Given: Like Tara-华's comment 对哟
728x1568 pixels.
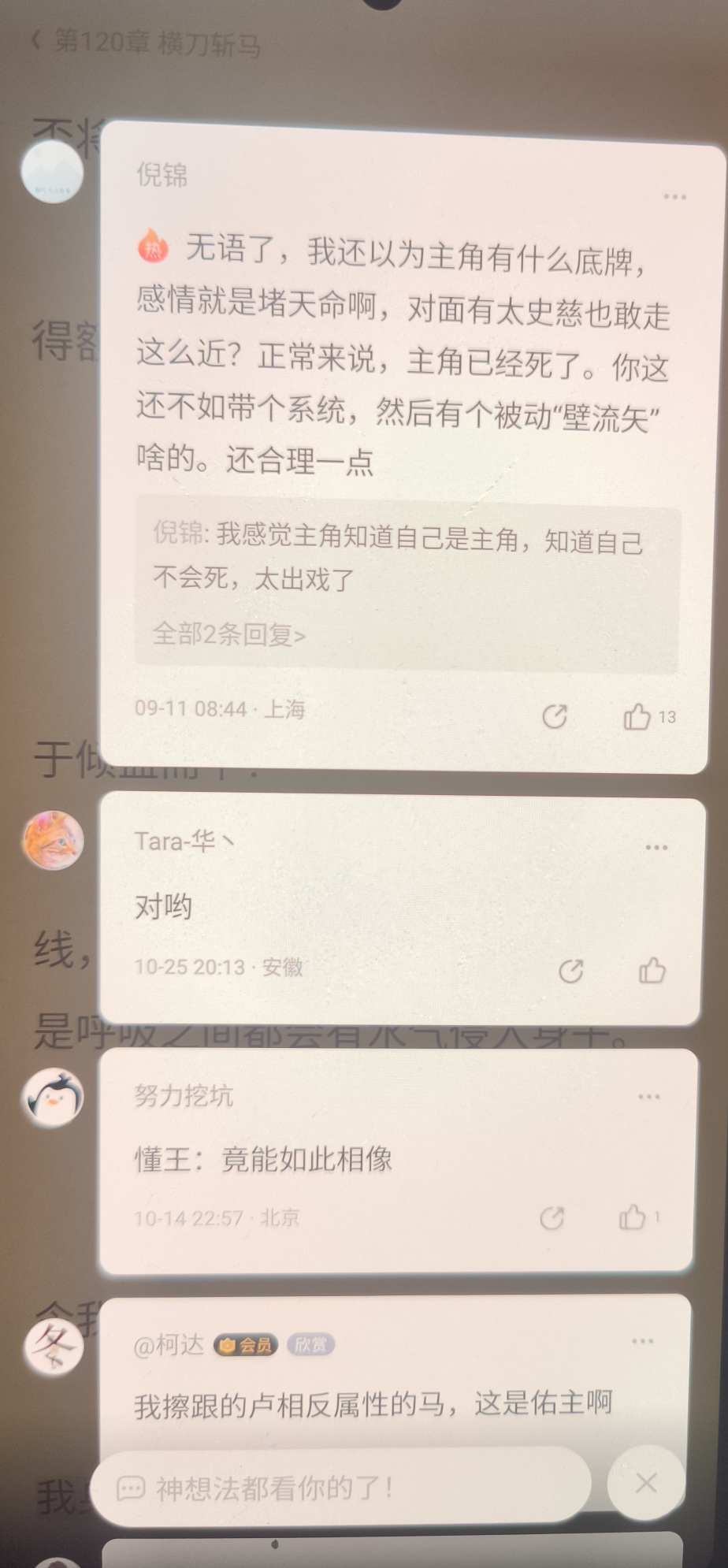Looking at the screenshot, I should (652, 971).
